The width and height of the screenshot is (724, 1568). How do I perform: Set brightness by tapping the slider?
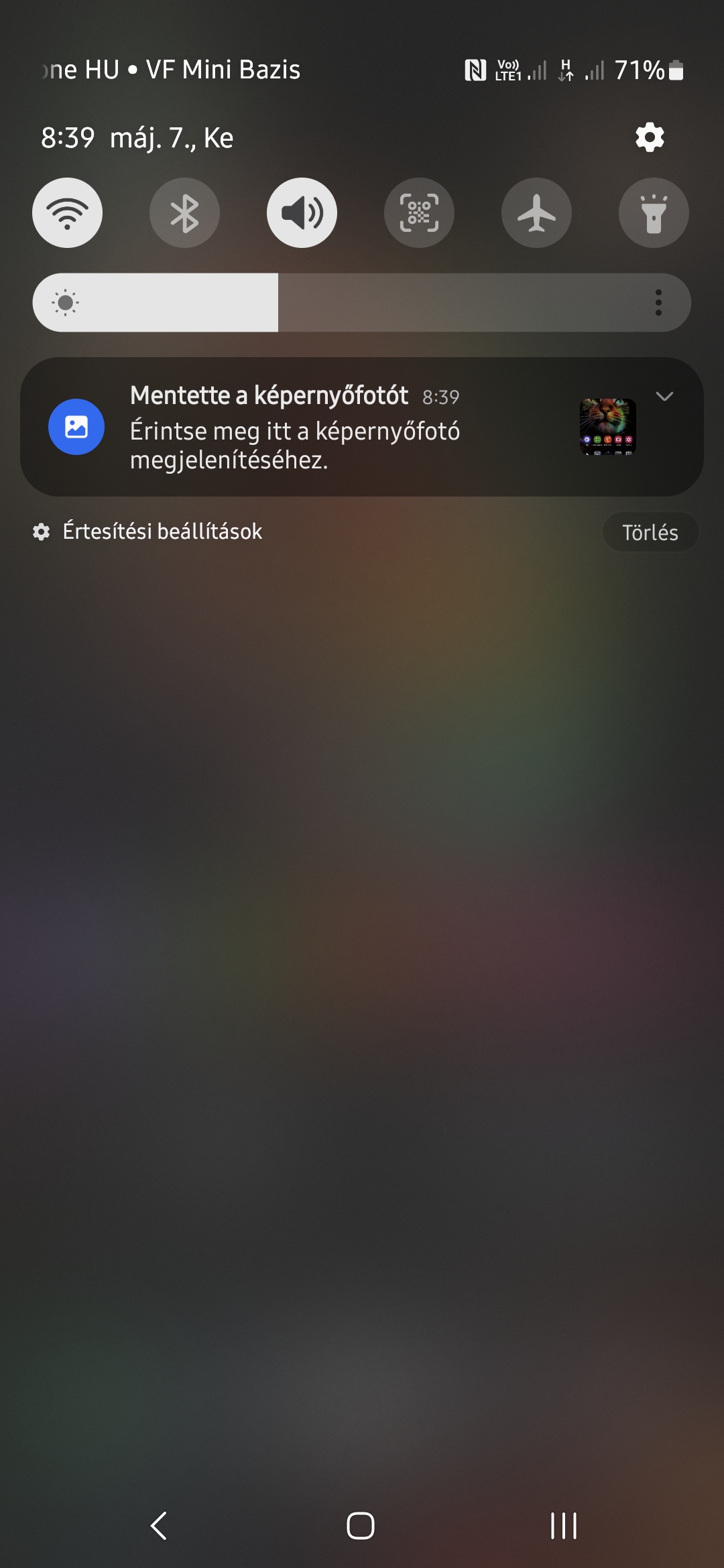point(402,302)
